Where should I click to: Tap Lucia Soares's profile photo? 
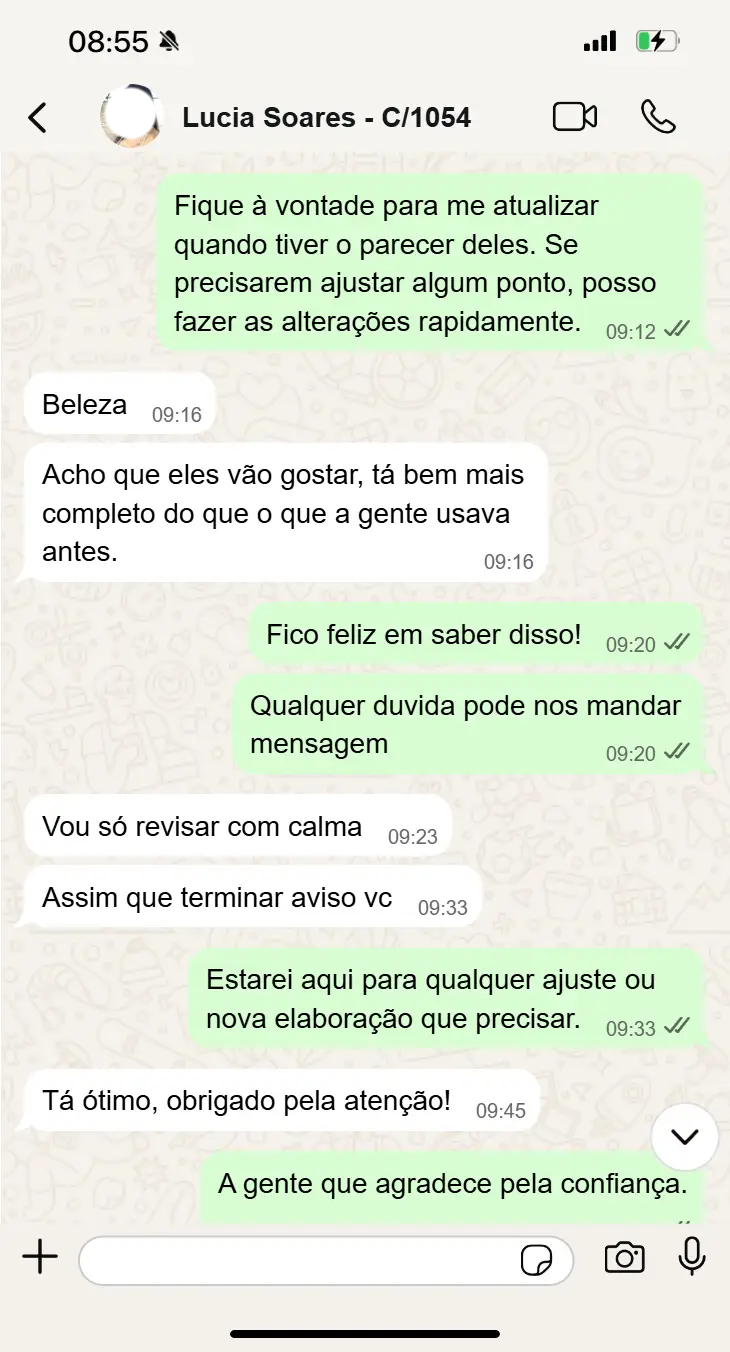[x=133, y=118]
